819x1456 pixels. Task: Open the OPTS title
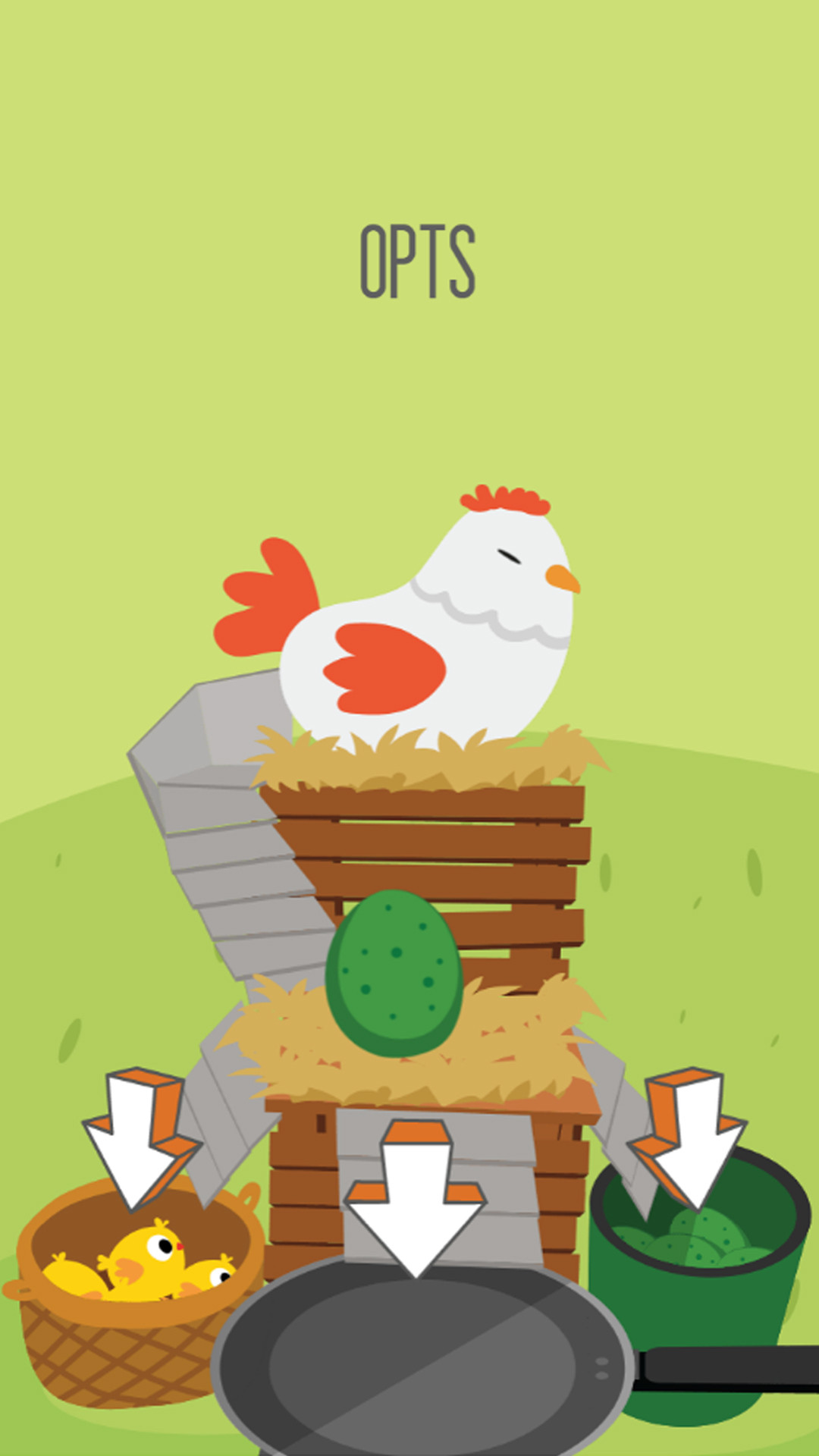[x=417, y=258]
